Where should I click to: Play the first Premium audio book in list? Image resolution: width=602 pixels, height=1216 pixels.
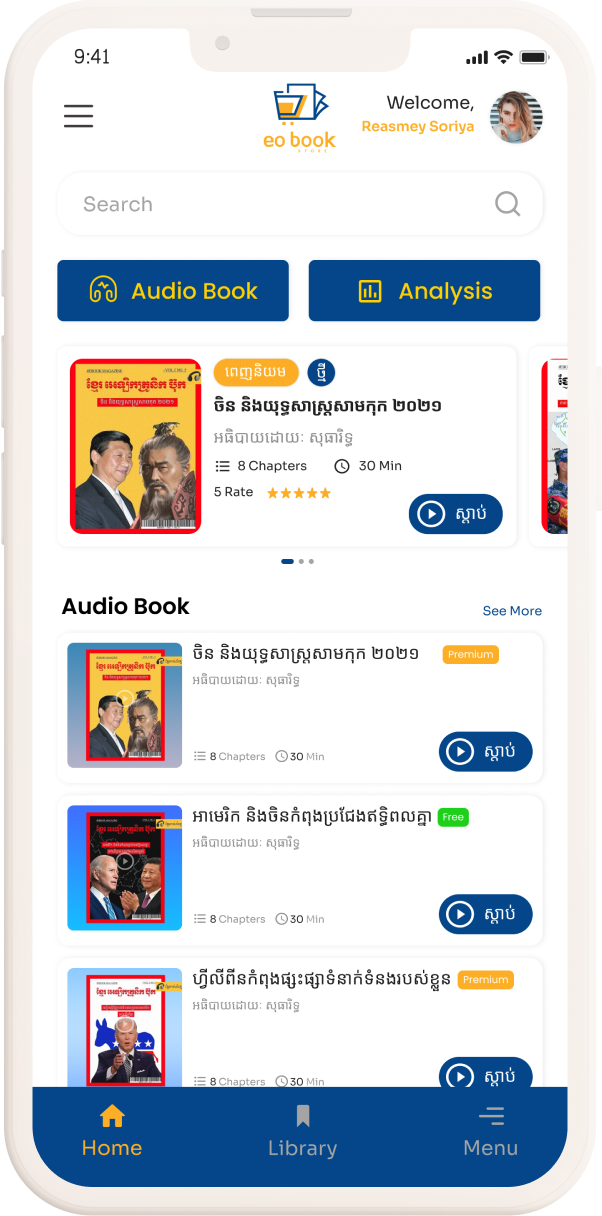click(x=485, y=751)
